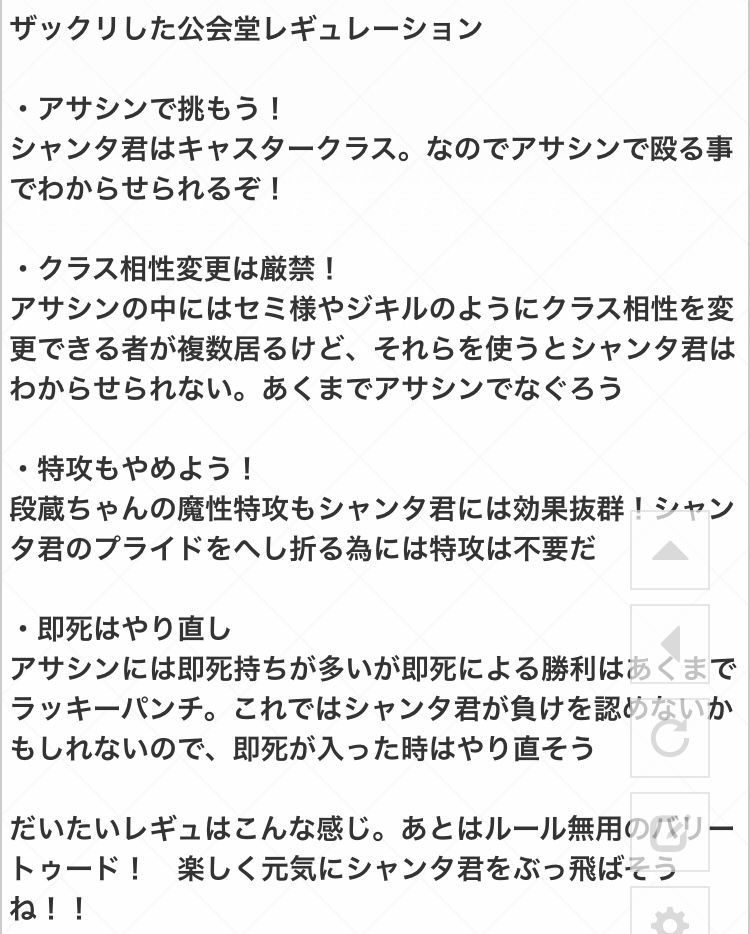Open settings via the gear icon

[x=670, y=915]
